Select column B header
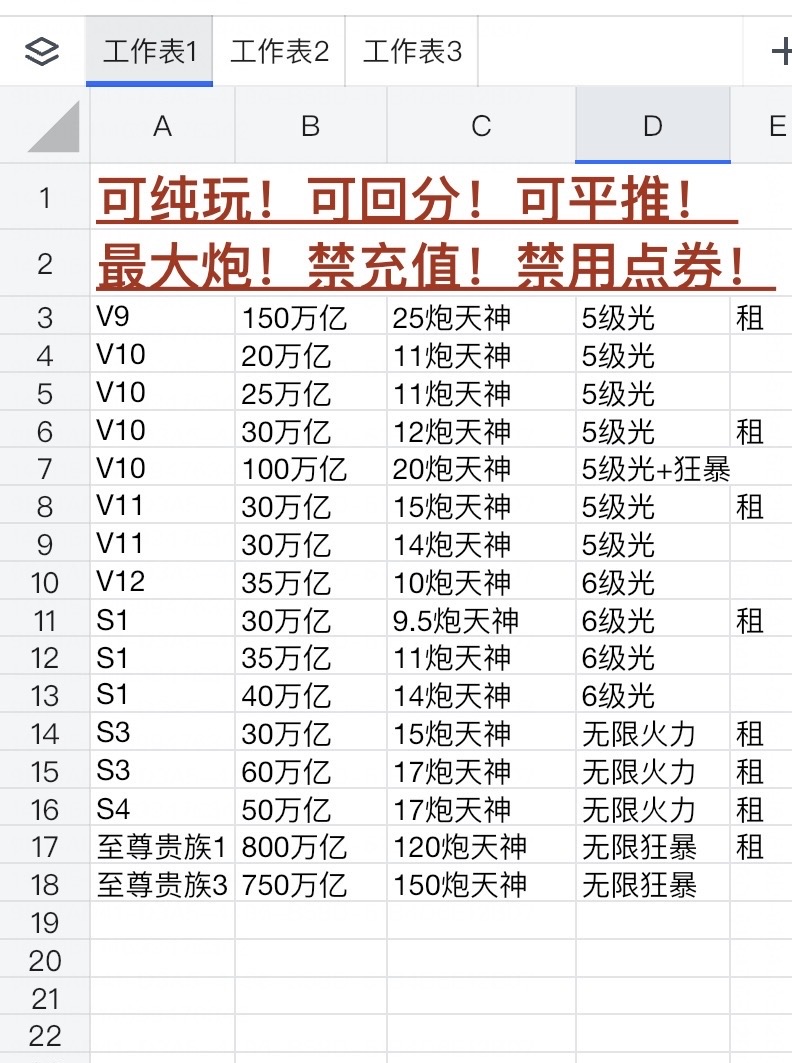 point(310,126)
